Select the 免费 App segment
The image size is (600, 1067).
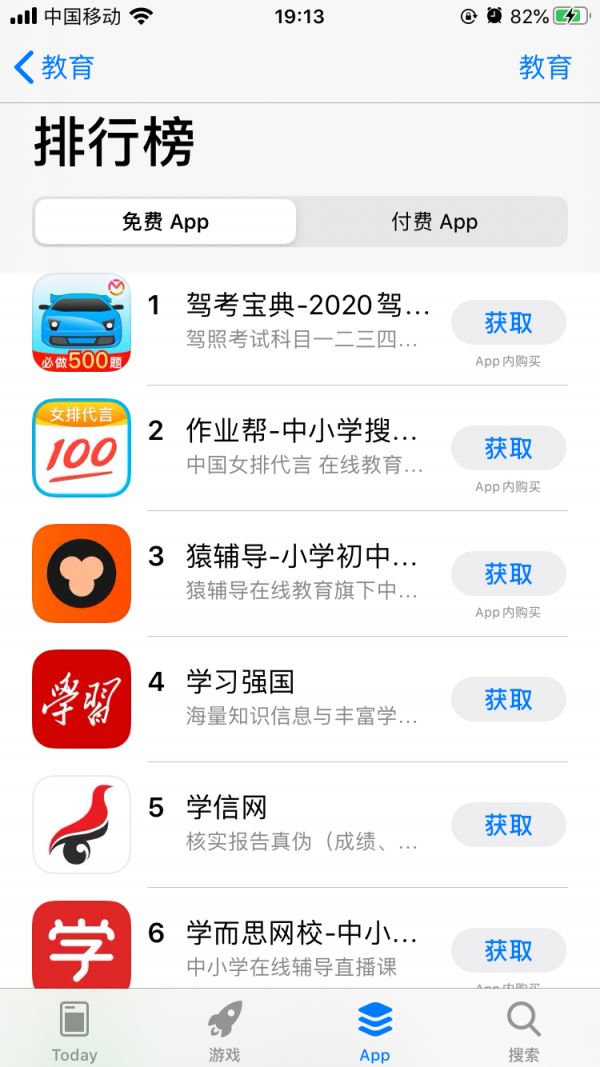pyautogui.click(x=165, y=222)
